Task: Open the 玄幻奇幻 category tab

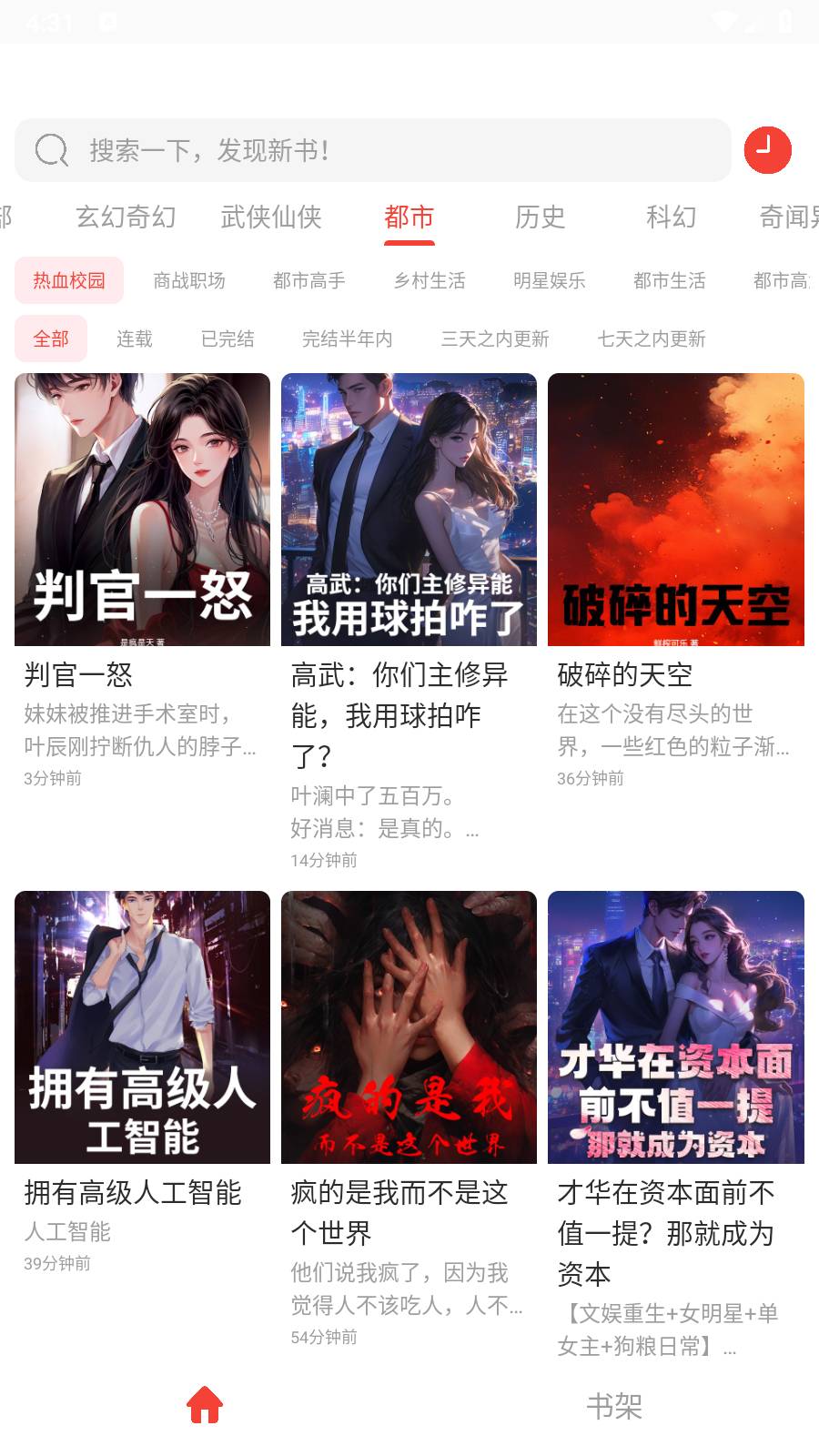Action: pyautogui.click(x=125, y=217)
